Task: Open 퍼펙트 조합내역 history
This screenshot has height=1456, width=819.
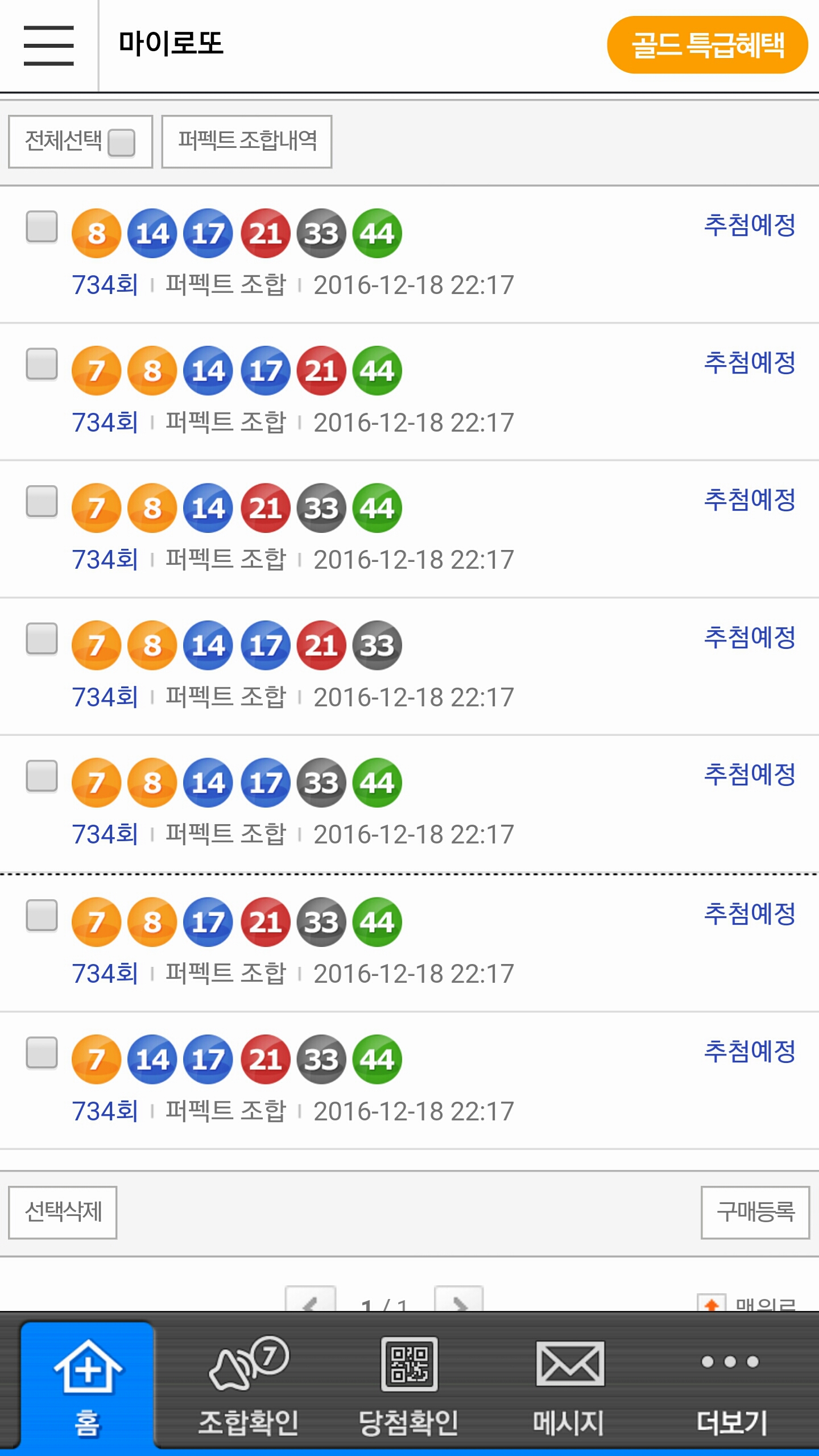Action: click(x=247, y=142)
